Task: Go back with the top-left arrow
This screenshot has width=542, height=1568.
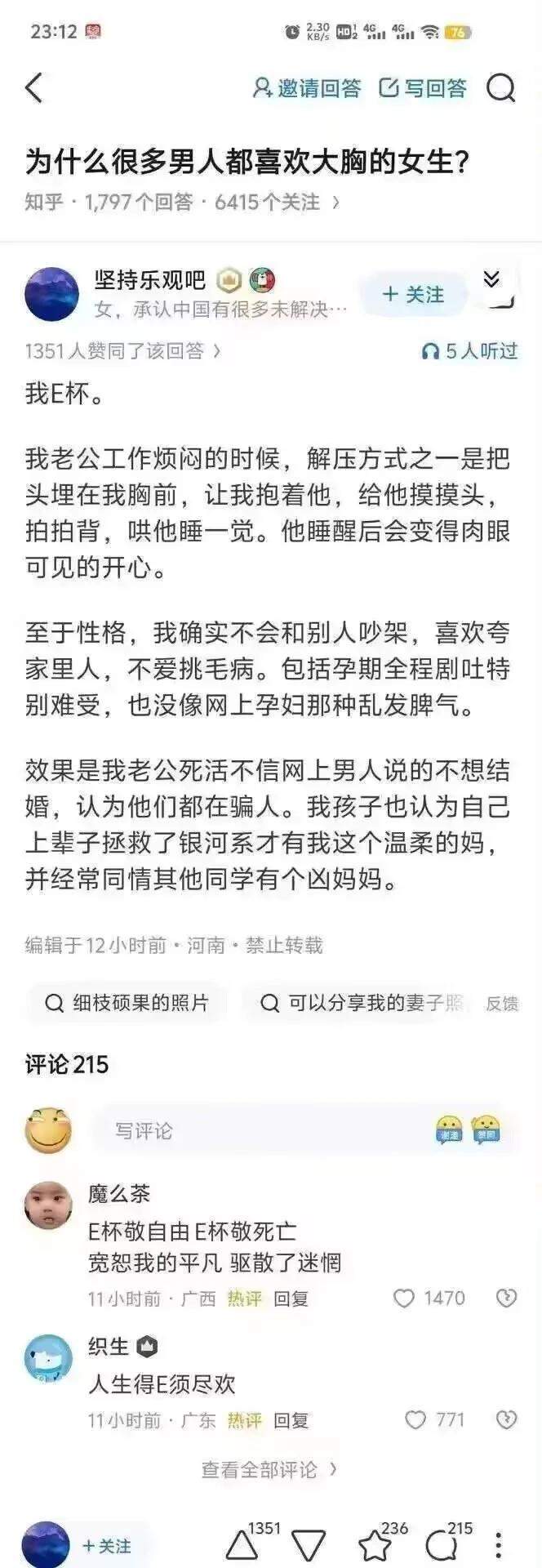Action: [33, 87]
